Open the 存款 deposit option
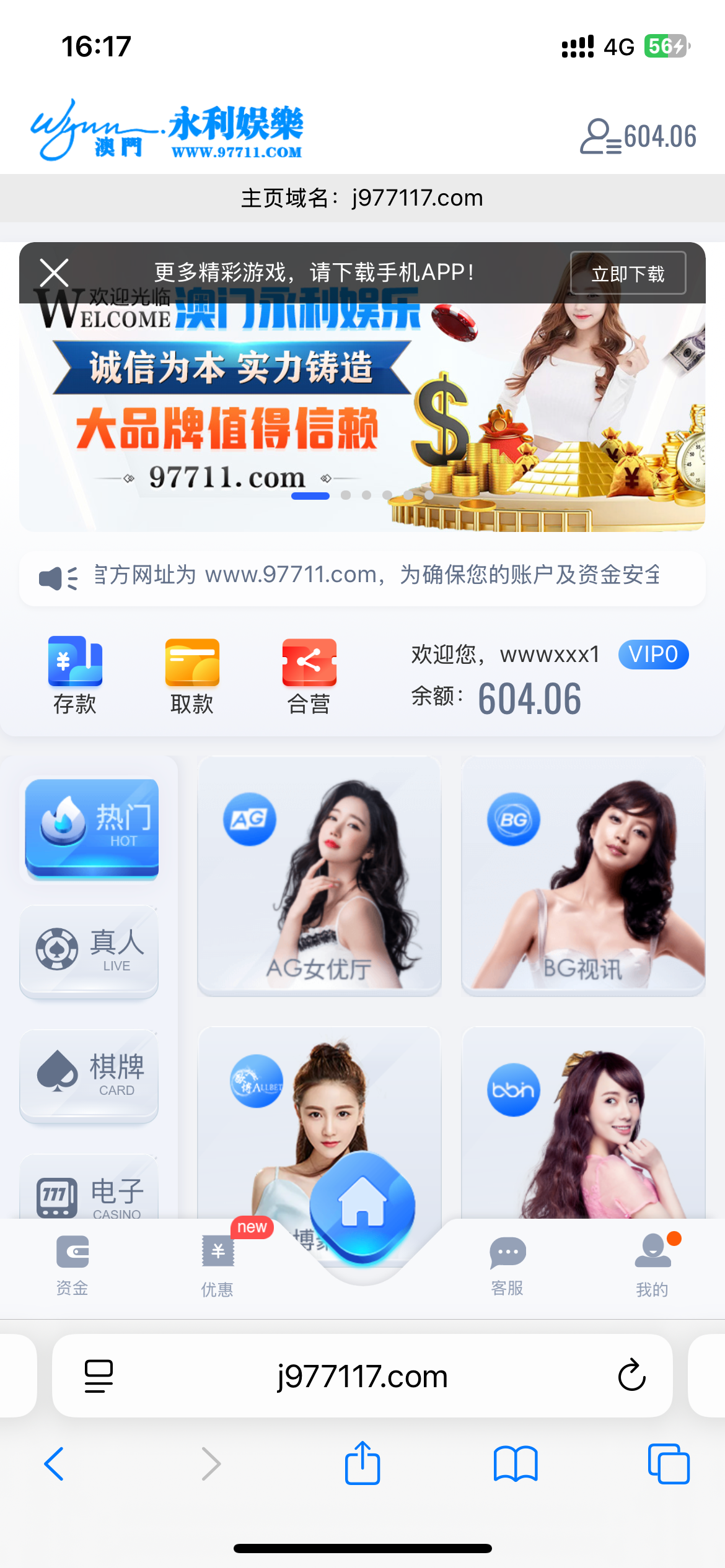 (75, 675)
